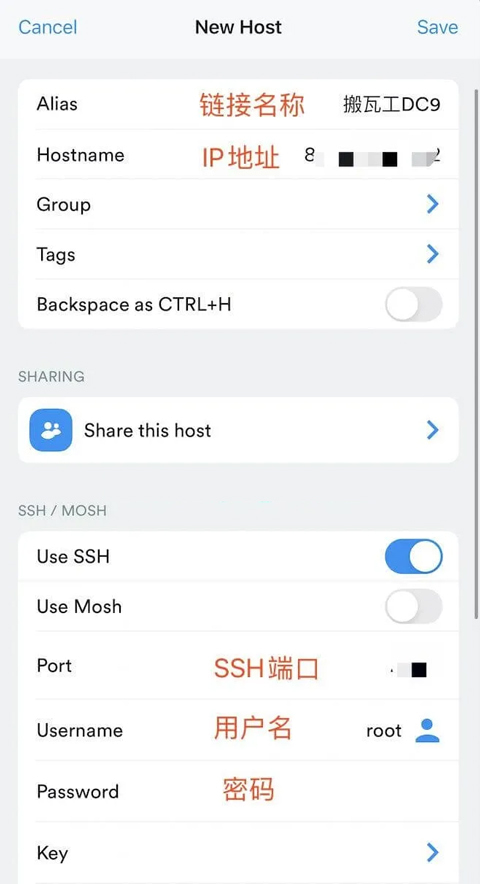Image resolution: width=480 pixels, height=884 pixels.
Task: Tap the Password field
Action: [x=238, y=791]
